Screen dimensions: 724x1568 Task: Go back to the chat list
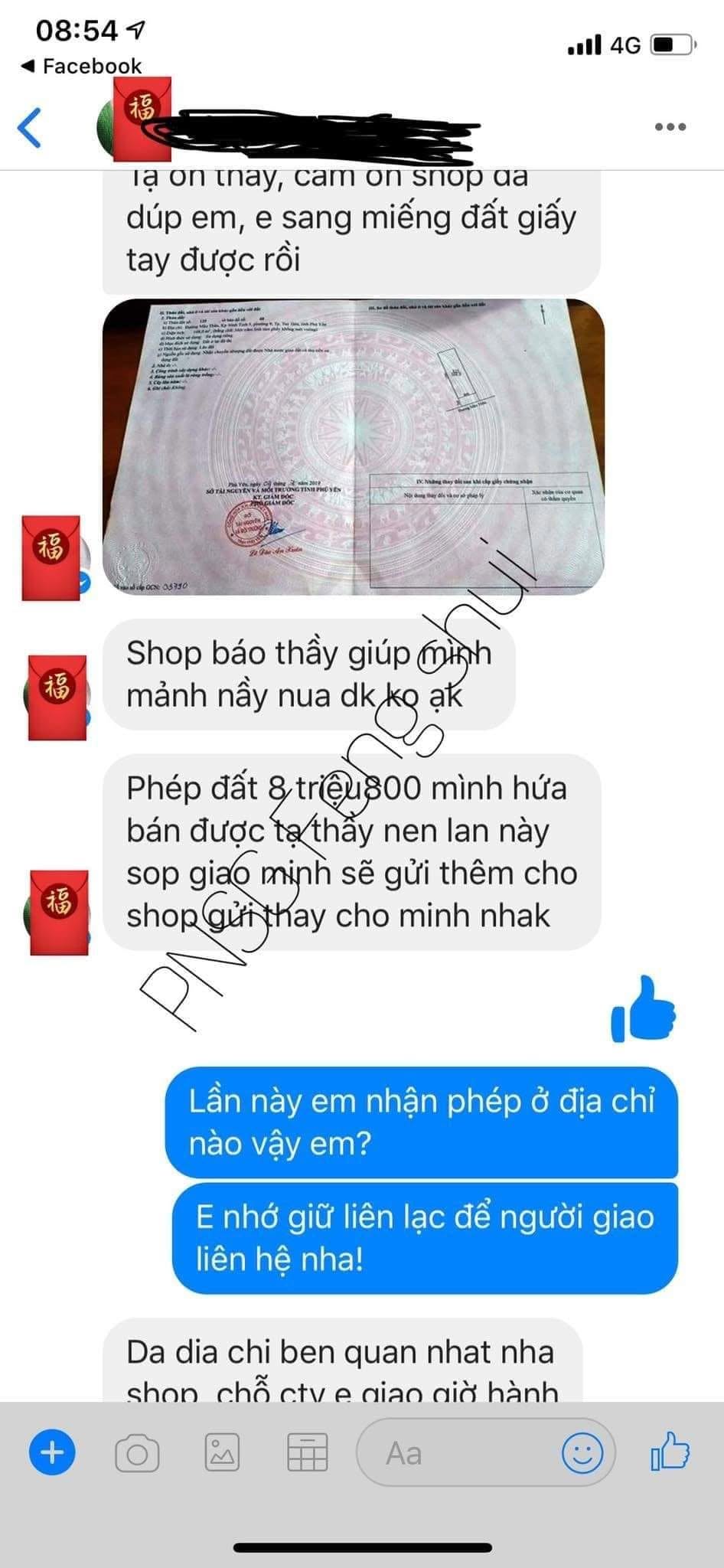pyautogui.click(x=30, y=127)
